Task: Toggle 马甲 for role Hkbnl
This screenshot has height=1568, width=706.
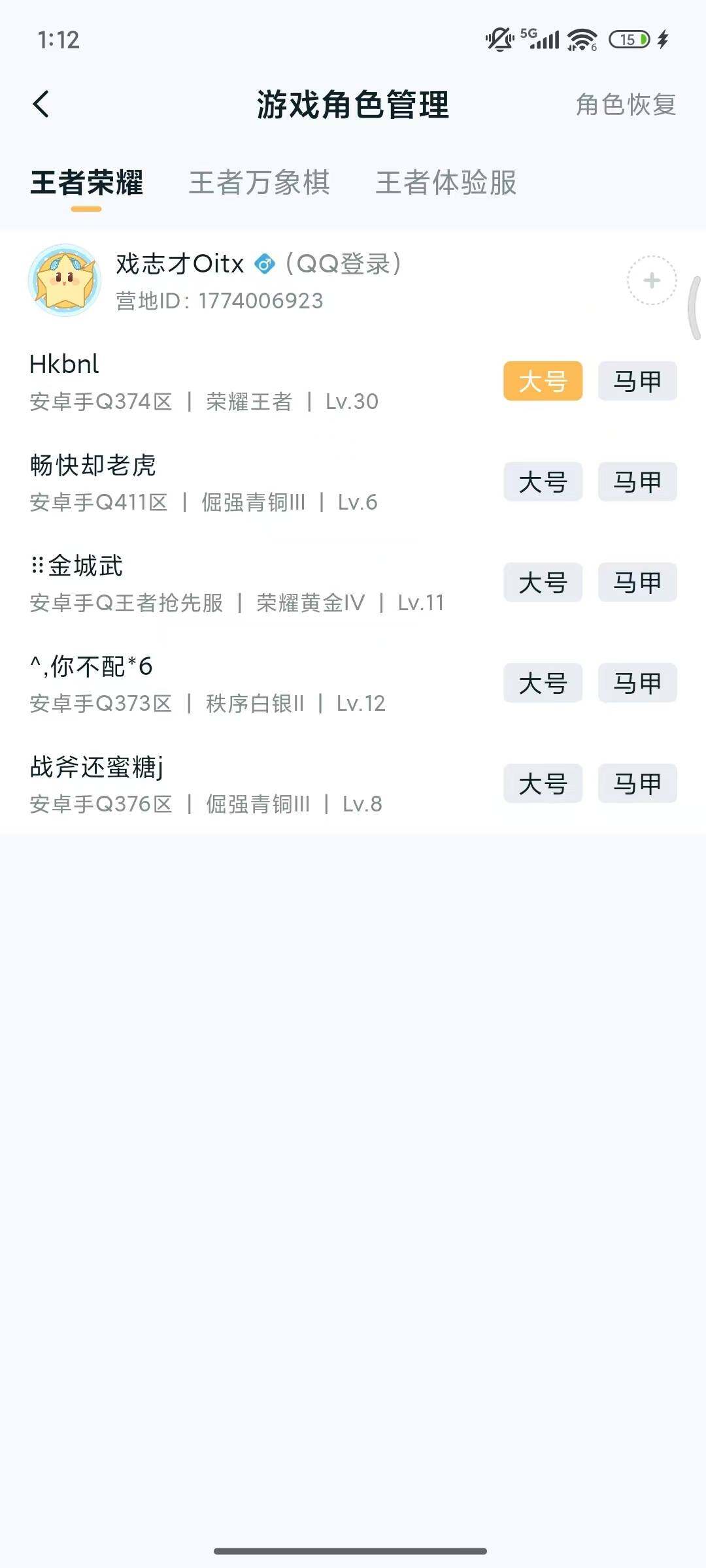Action: [637, 382]
